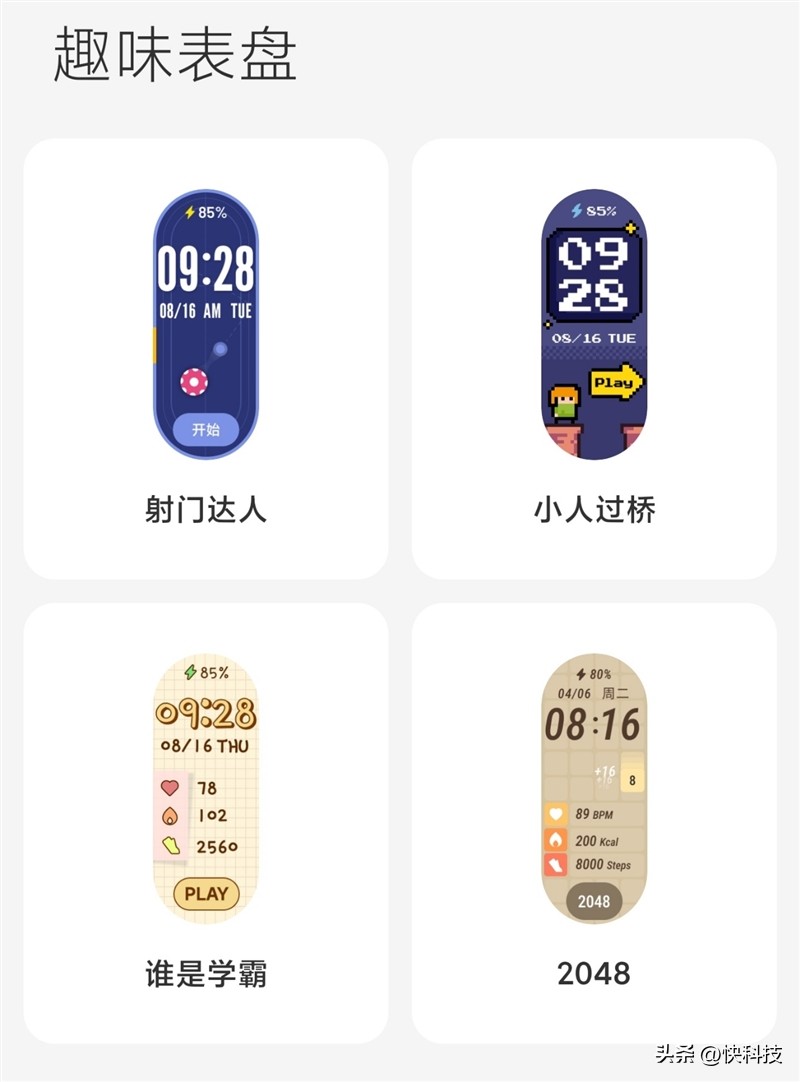Tap the pixel character on 小人过桥 face

pos(563,400)
